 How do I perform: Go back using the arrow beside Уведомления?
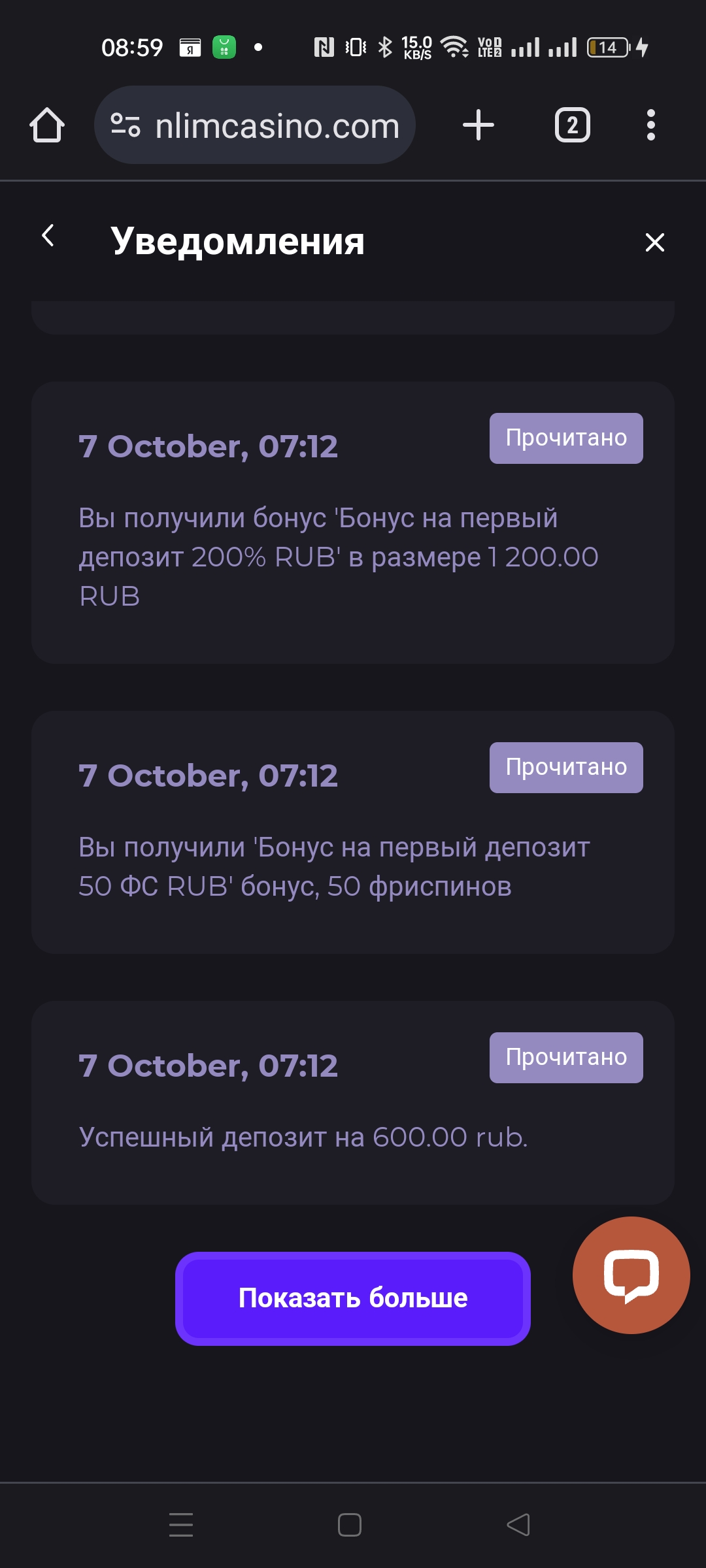point(48,235)
